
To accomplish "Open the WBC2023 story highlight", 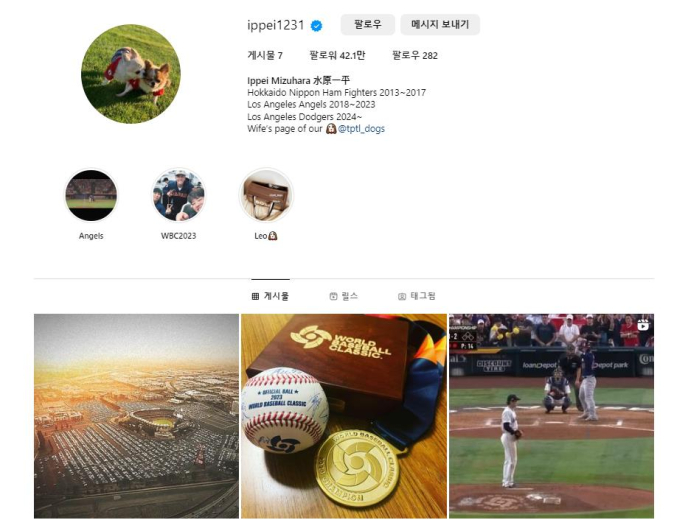I will click(x=179, y=196).
